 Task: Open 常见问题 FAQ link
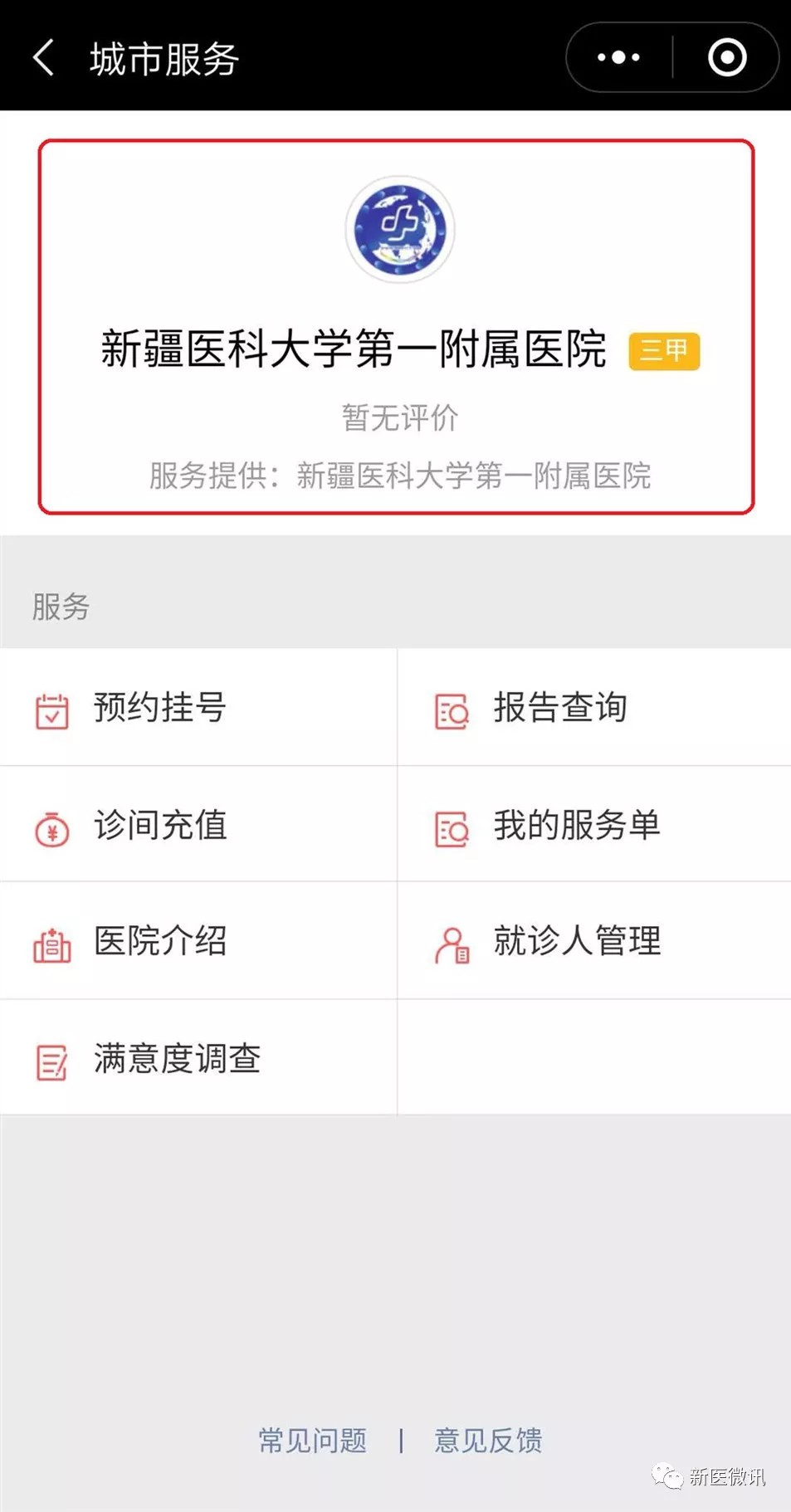tap(313, 1441)
